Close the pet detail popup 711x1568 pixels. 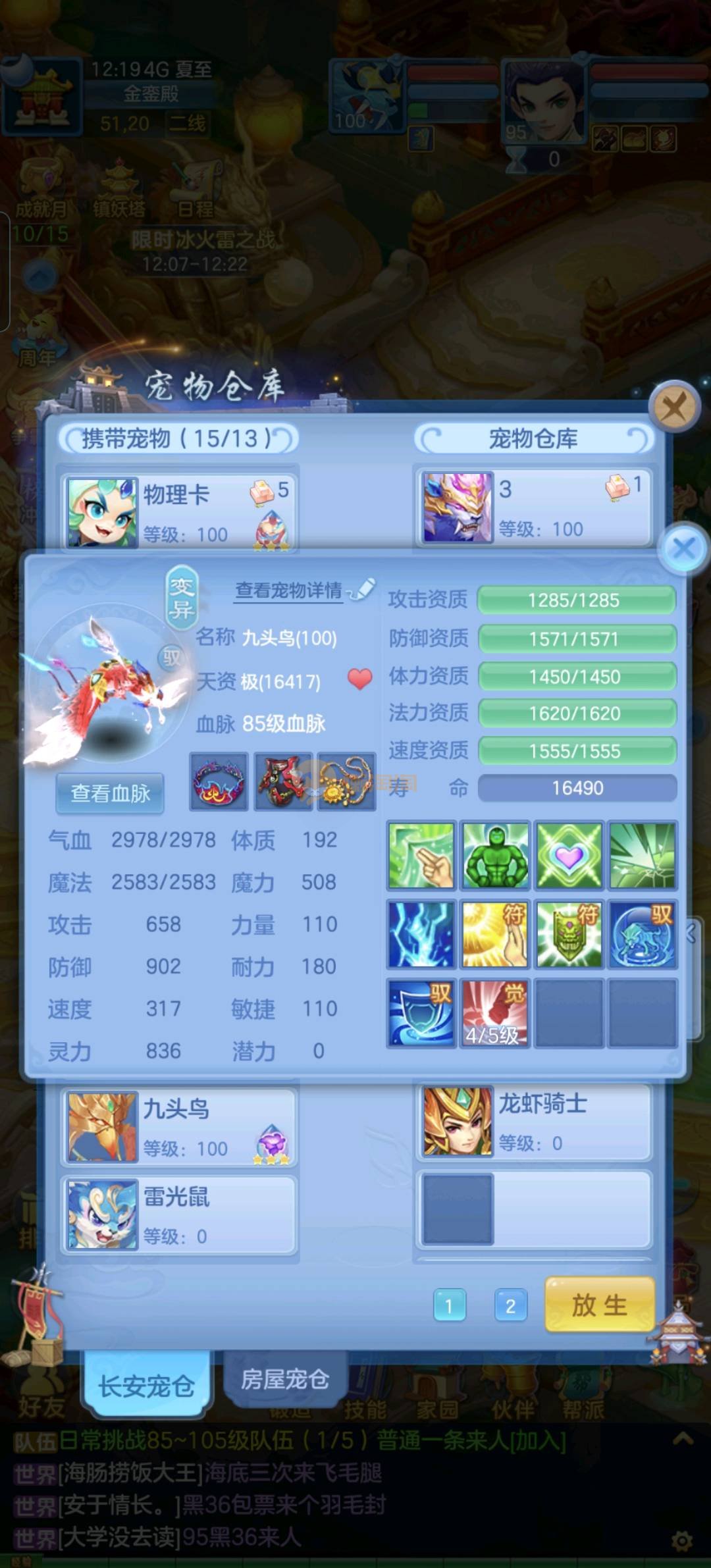point(683,548)
